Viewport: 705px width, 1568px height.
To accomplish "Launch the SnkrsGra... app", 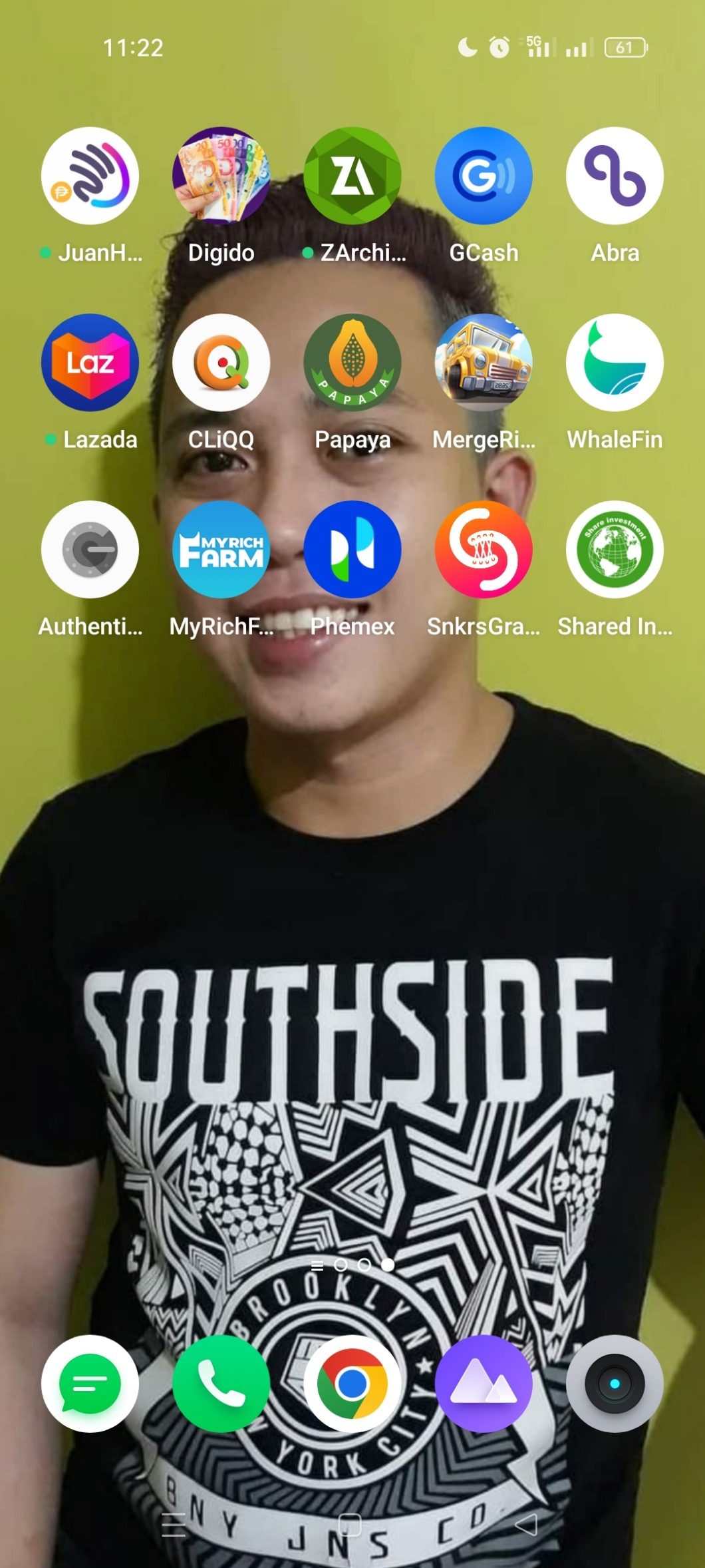I will 484,550.
